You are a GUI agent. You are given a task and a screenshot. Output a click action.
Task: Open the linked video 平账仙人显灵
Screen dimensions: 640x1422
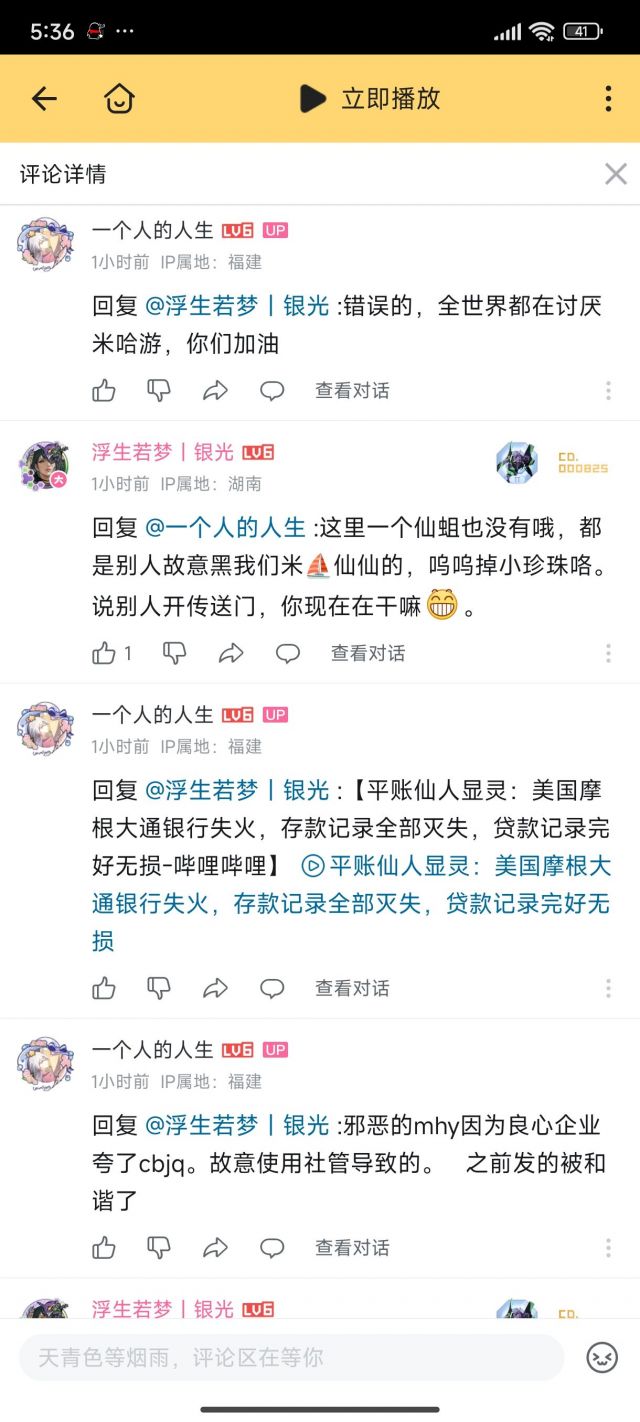coord(352,903)
